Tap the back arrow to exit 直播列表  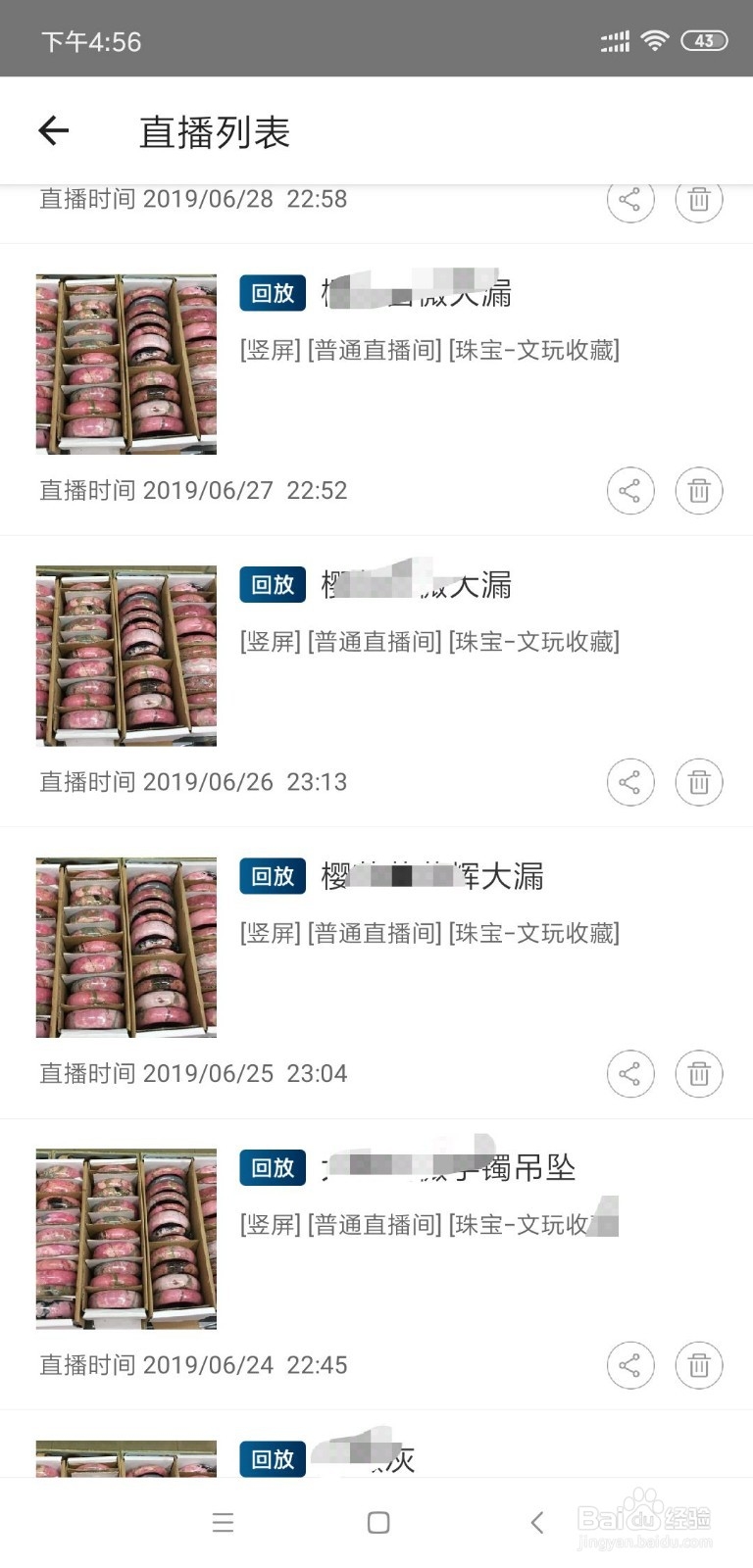[54, 130]
